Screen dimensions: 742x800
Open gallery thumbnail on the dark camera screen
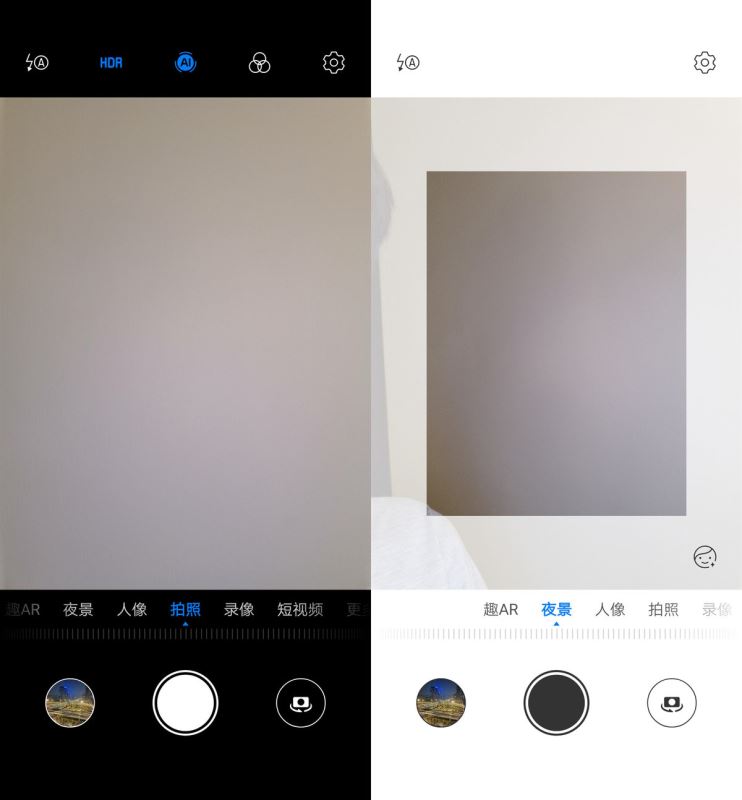tap(70, 703)
